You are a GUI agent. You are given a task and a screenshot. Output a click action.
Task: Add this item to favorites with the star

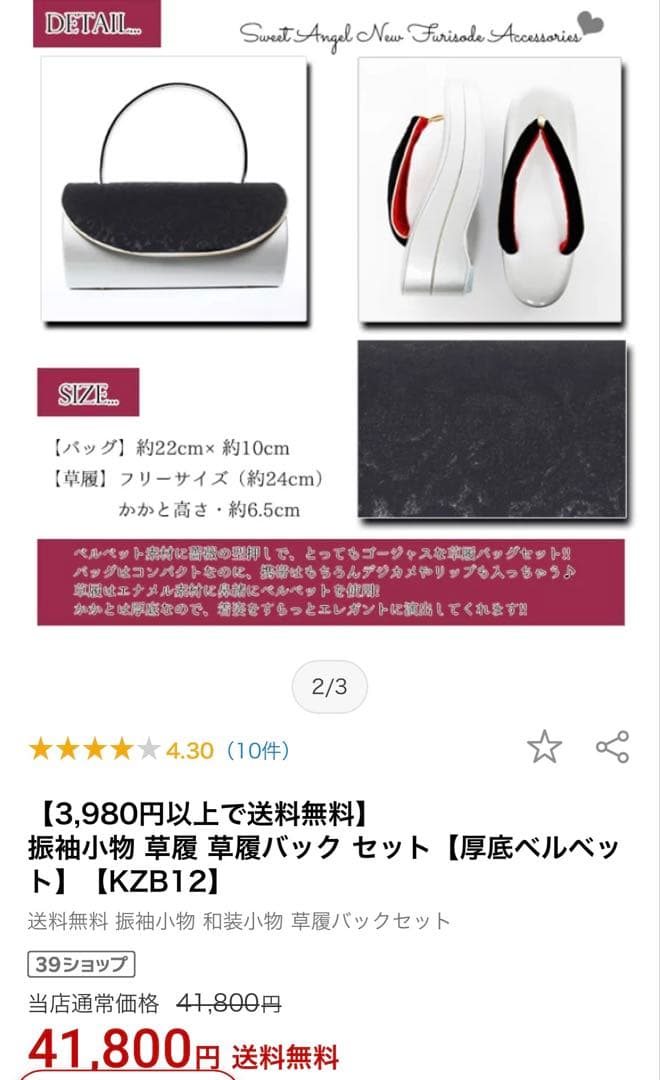click(x=544, y=747)
